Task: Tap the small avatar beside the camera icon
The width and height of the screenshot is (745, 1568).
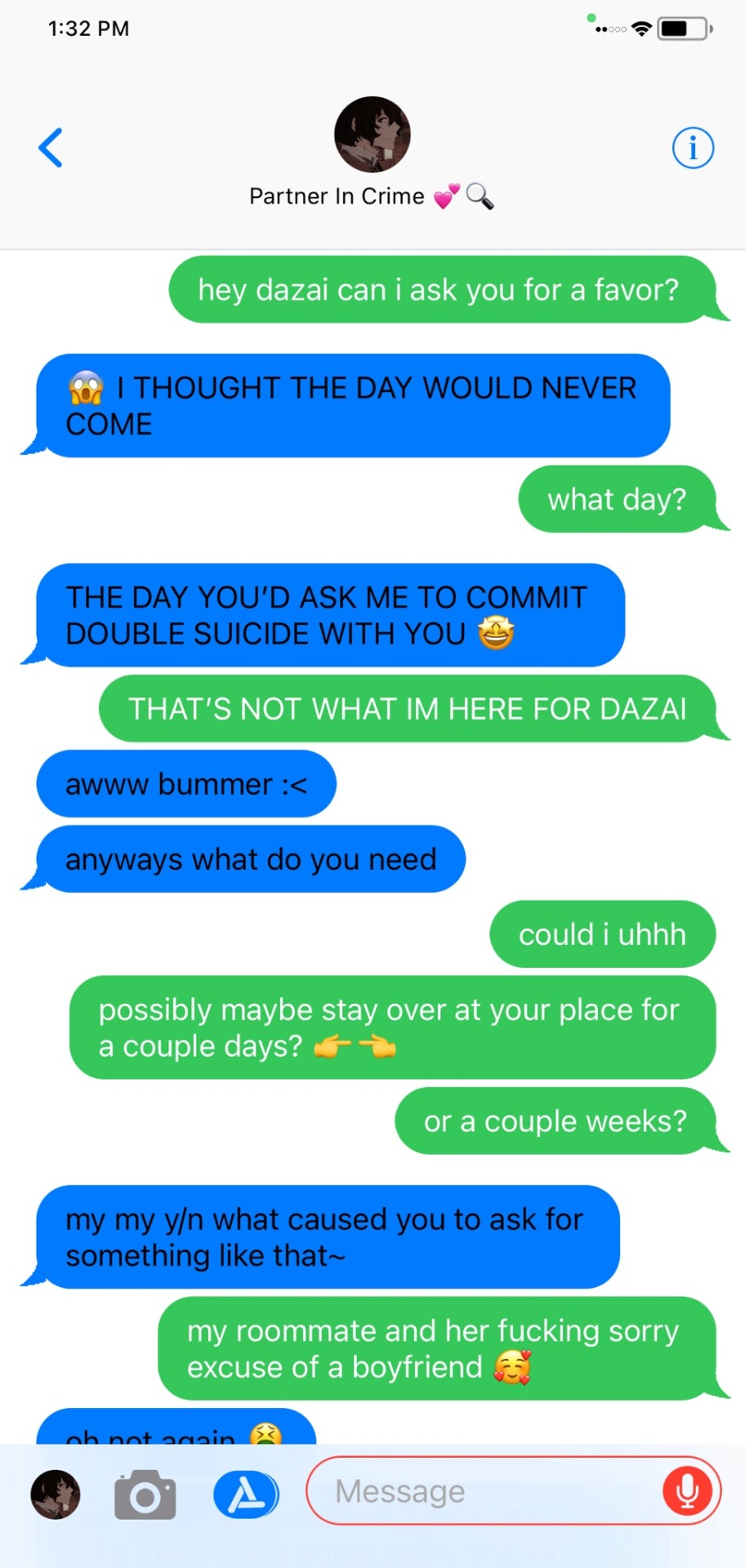Action: point(56,1494)
